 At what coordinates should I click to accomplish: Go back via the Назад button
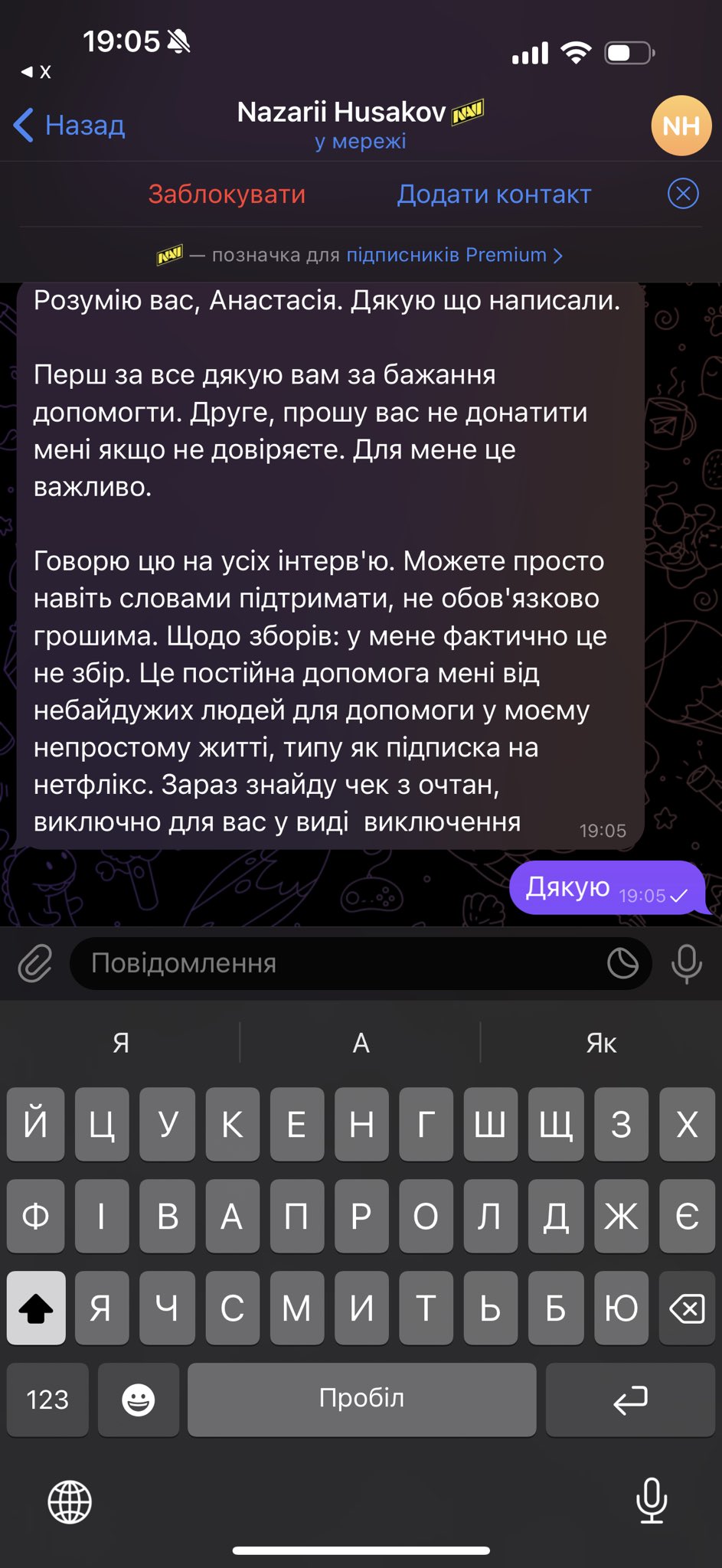[70, 125]
